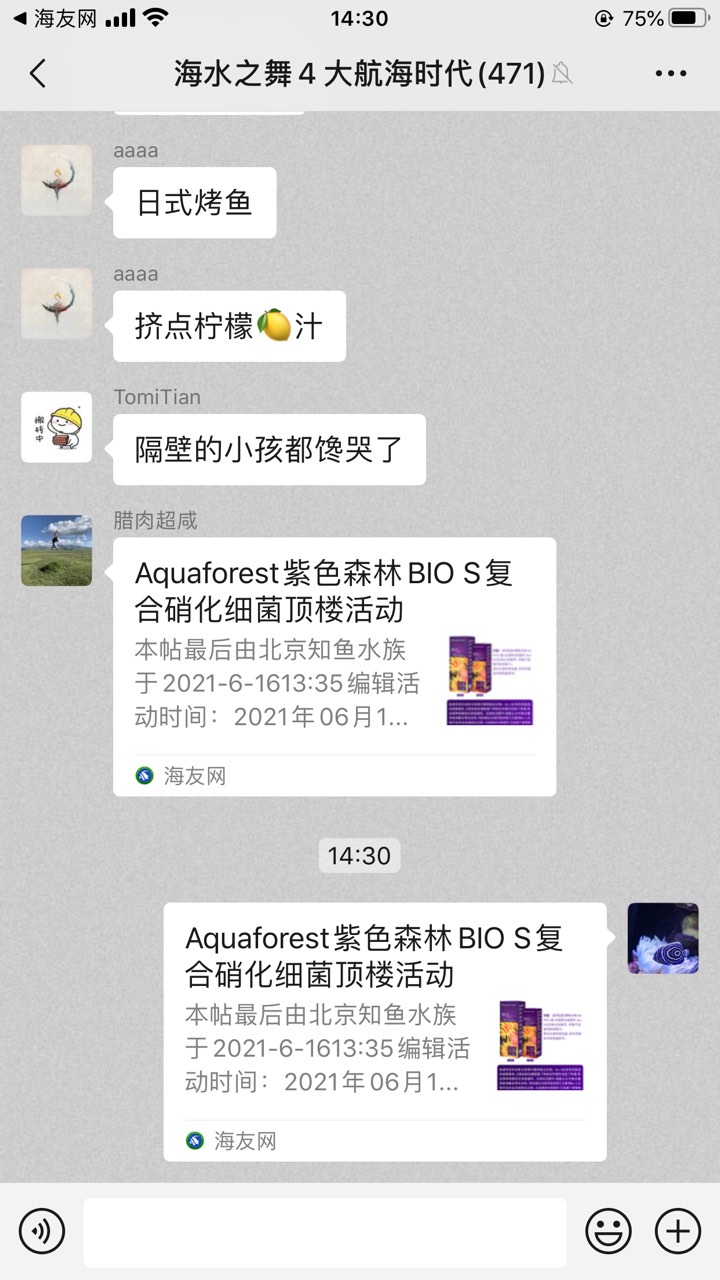Tap aaaa's avatar beside 日式烤鱼

(57, 180)
